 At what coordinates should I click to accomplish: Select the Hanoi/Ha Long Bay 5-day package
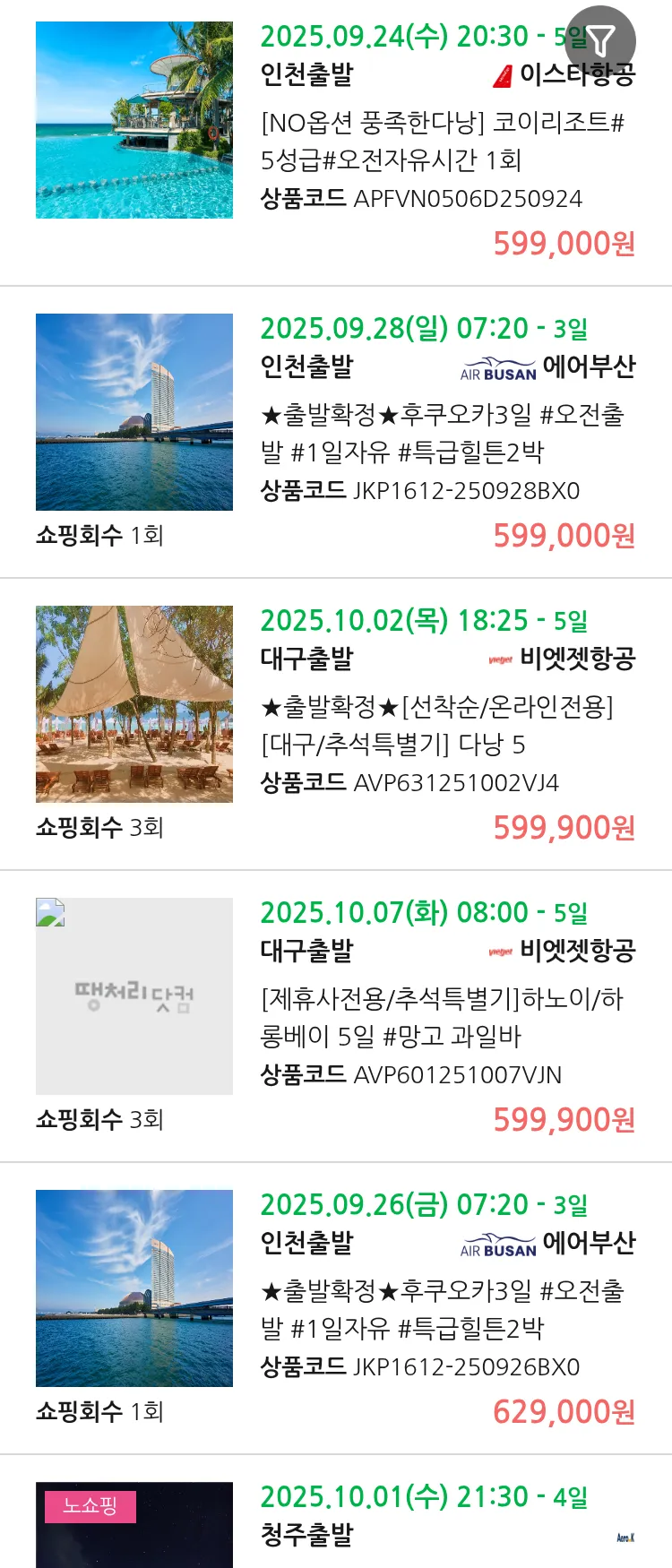[x=441, y=1017]
